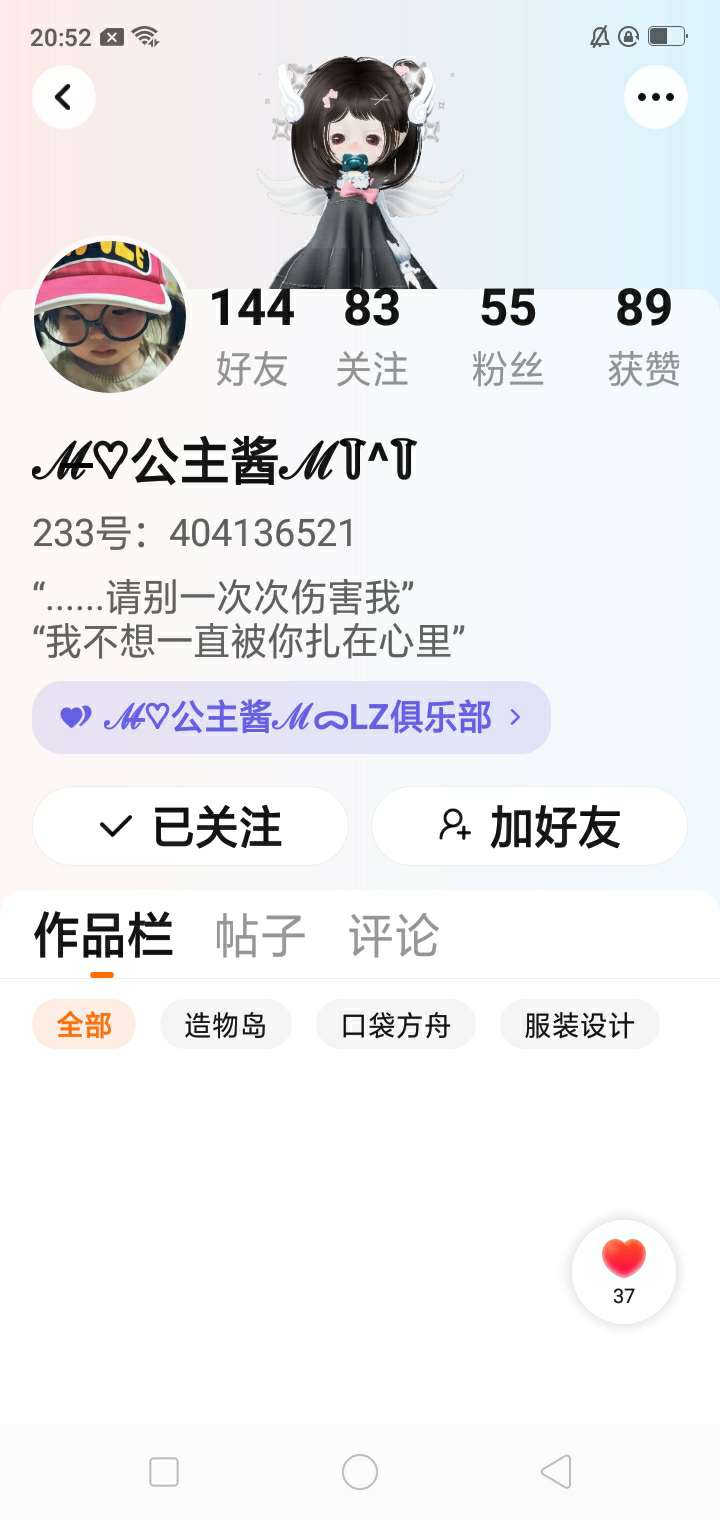
Task: Switch to the 评论 tab
Action: pos(393,936)
